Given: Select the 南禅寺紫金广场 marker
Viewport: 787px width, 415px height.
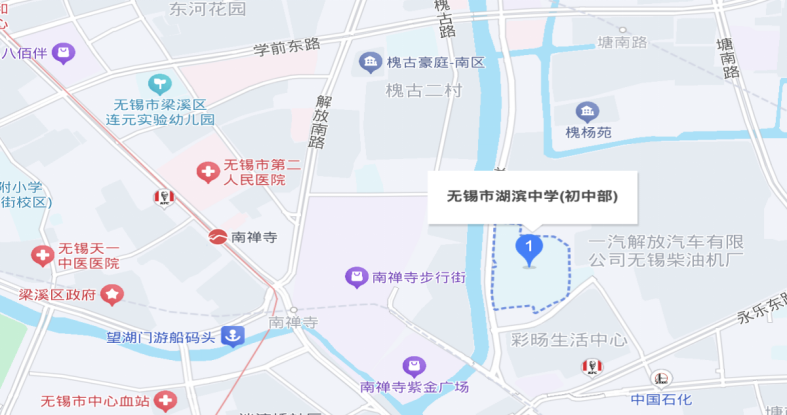Looking at the screenshot, I should (413, 367).
